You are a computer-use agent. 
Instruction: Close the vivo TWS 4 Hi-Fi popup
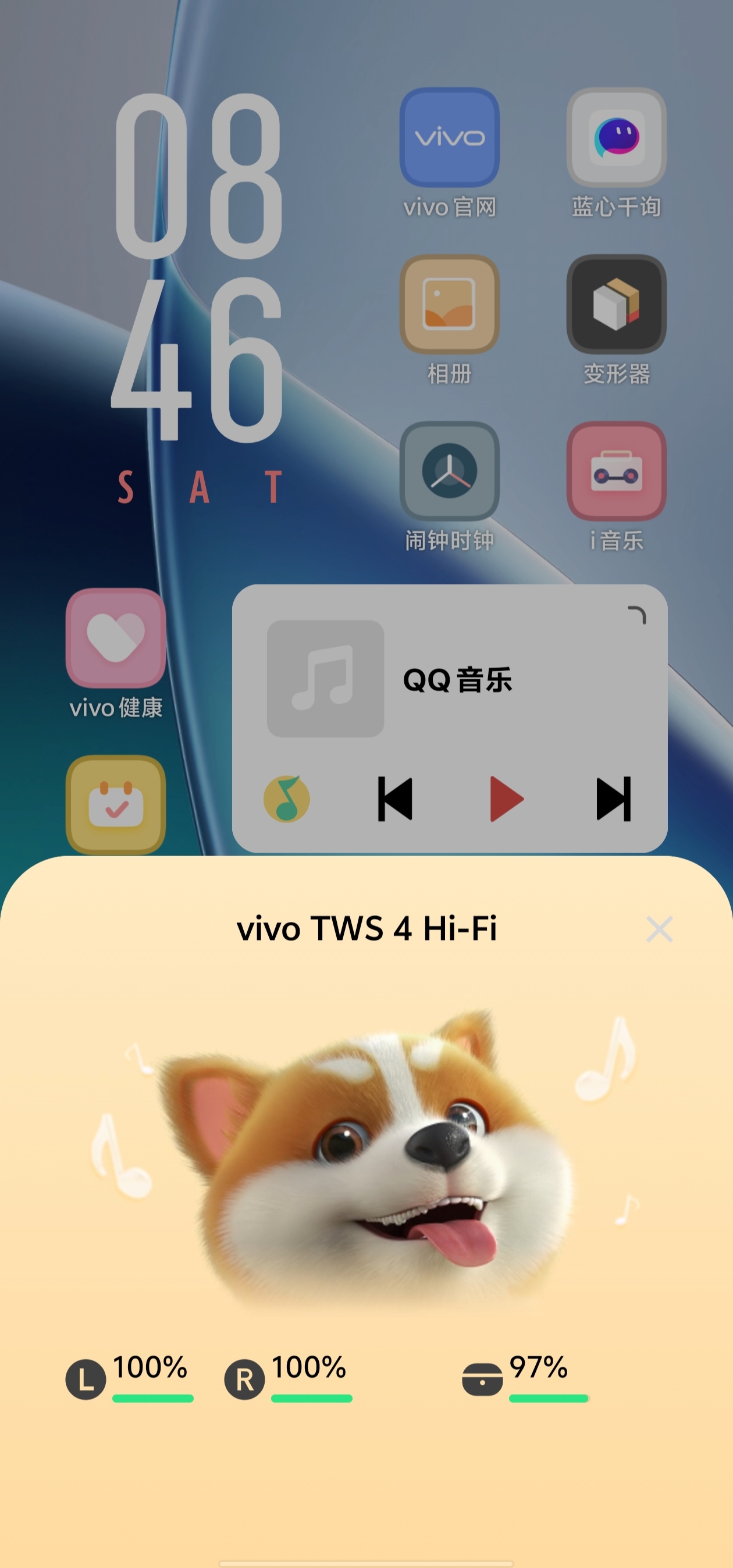(659, 929)
